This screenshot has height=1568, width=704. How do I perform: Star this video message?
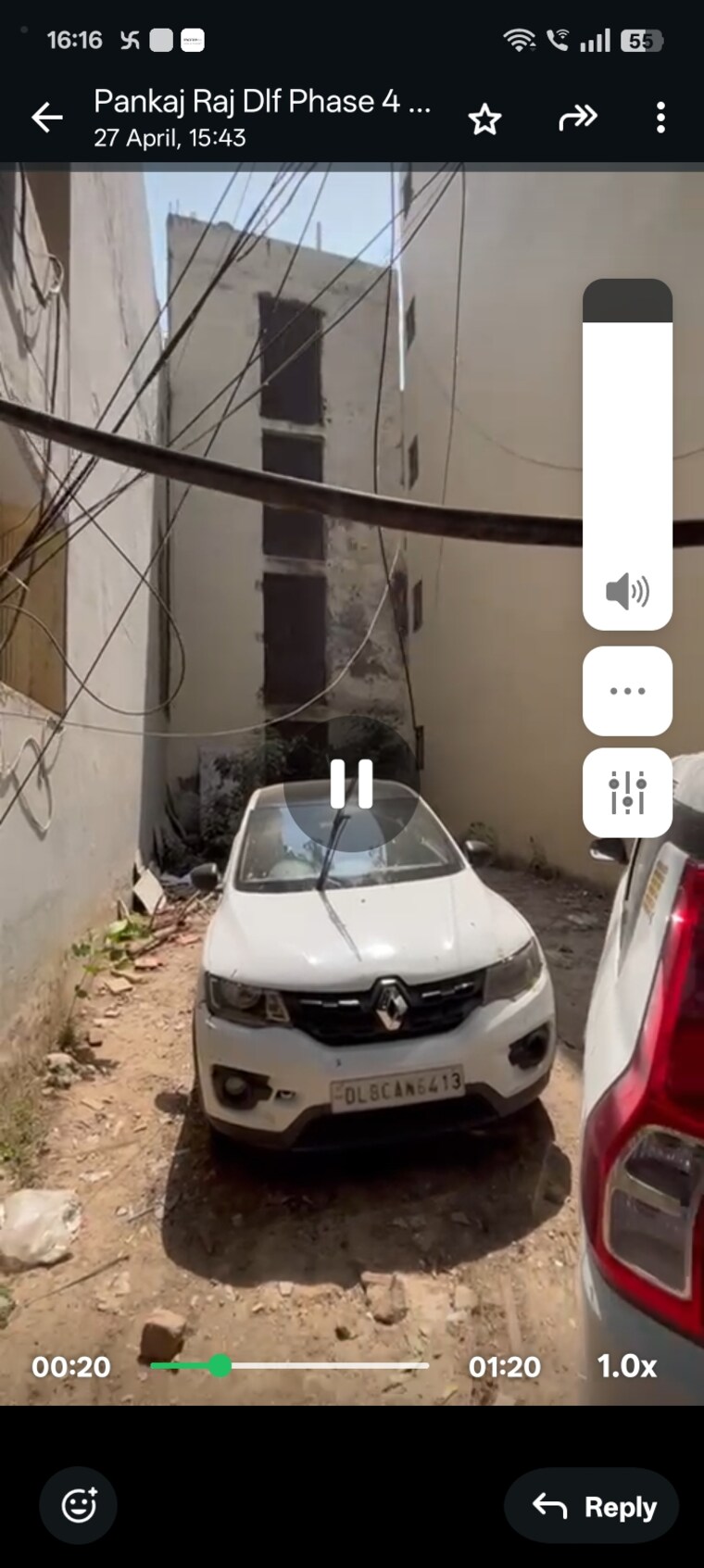(x=484, y=119)
